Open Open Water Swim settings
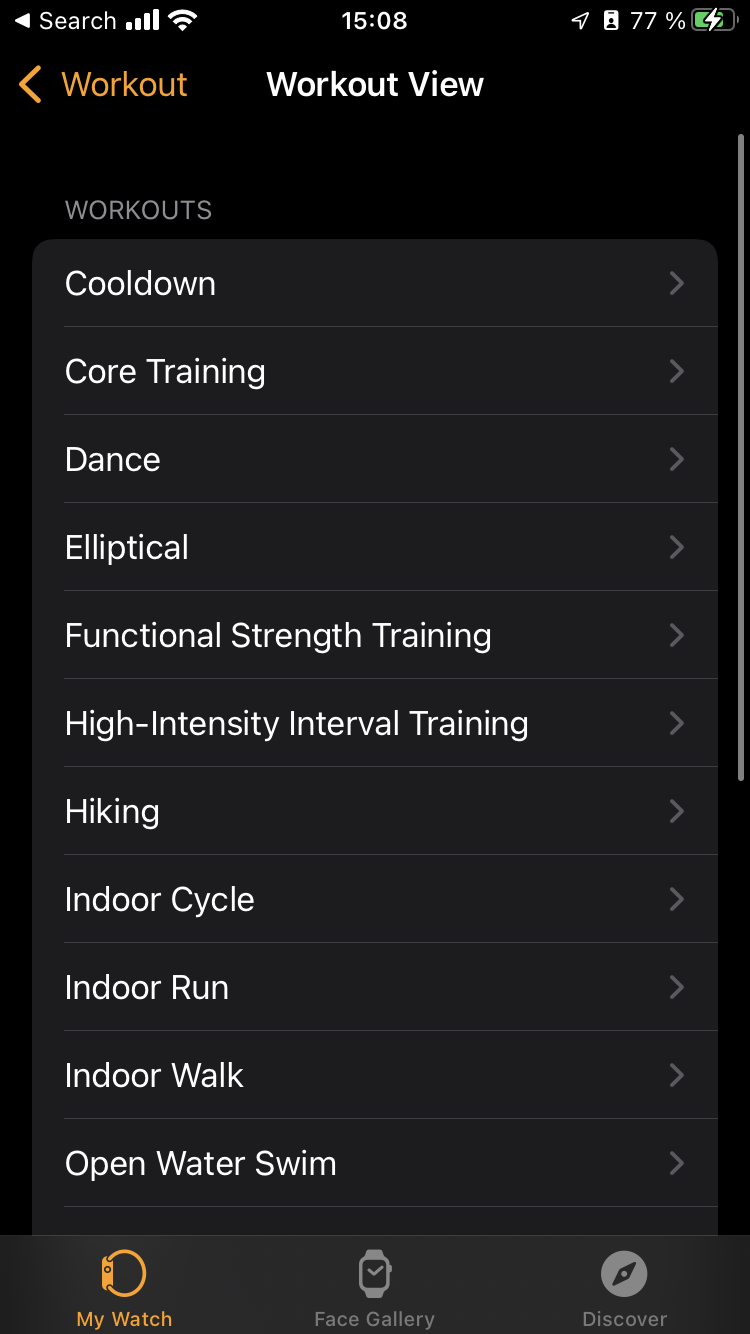Image resolution: width=750 pixels, height=1334 pixels. [x=375, y=1164]
